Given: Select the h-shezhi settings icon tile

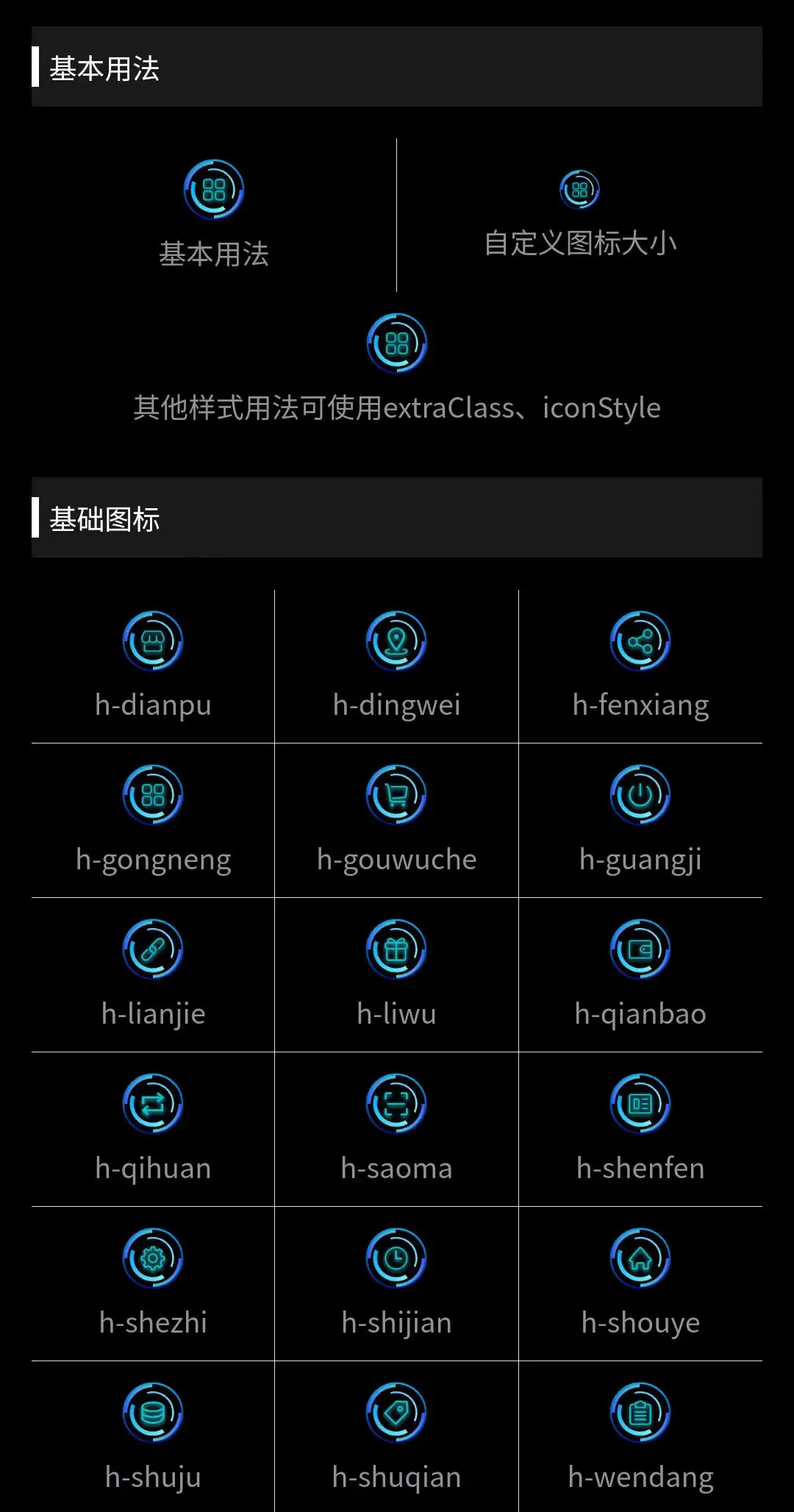Looking at the screenshot, I should click(x=153, y=1283).
